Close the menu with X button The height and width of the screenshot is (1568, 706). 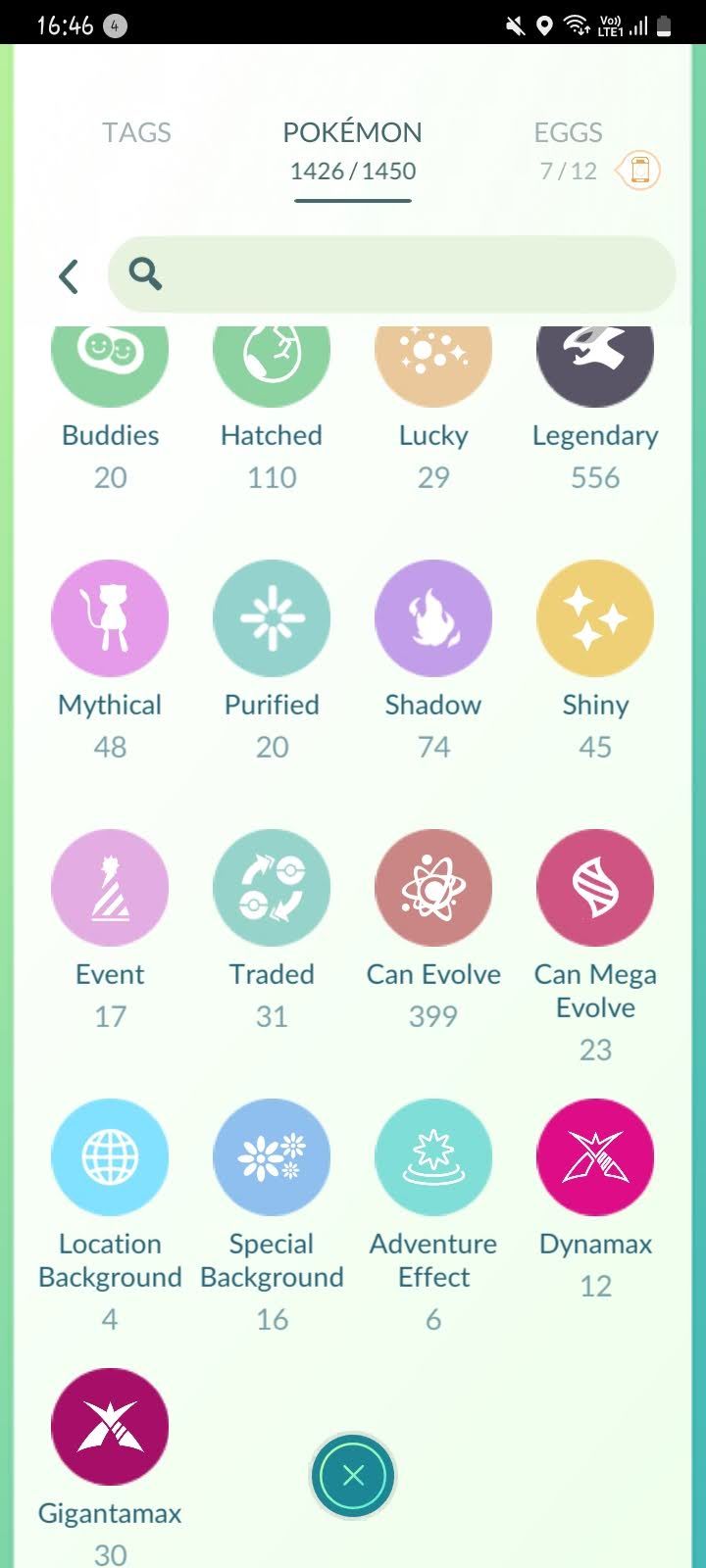(353, 1476)
